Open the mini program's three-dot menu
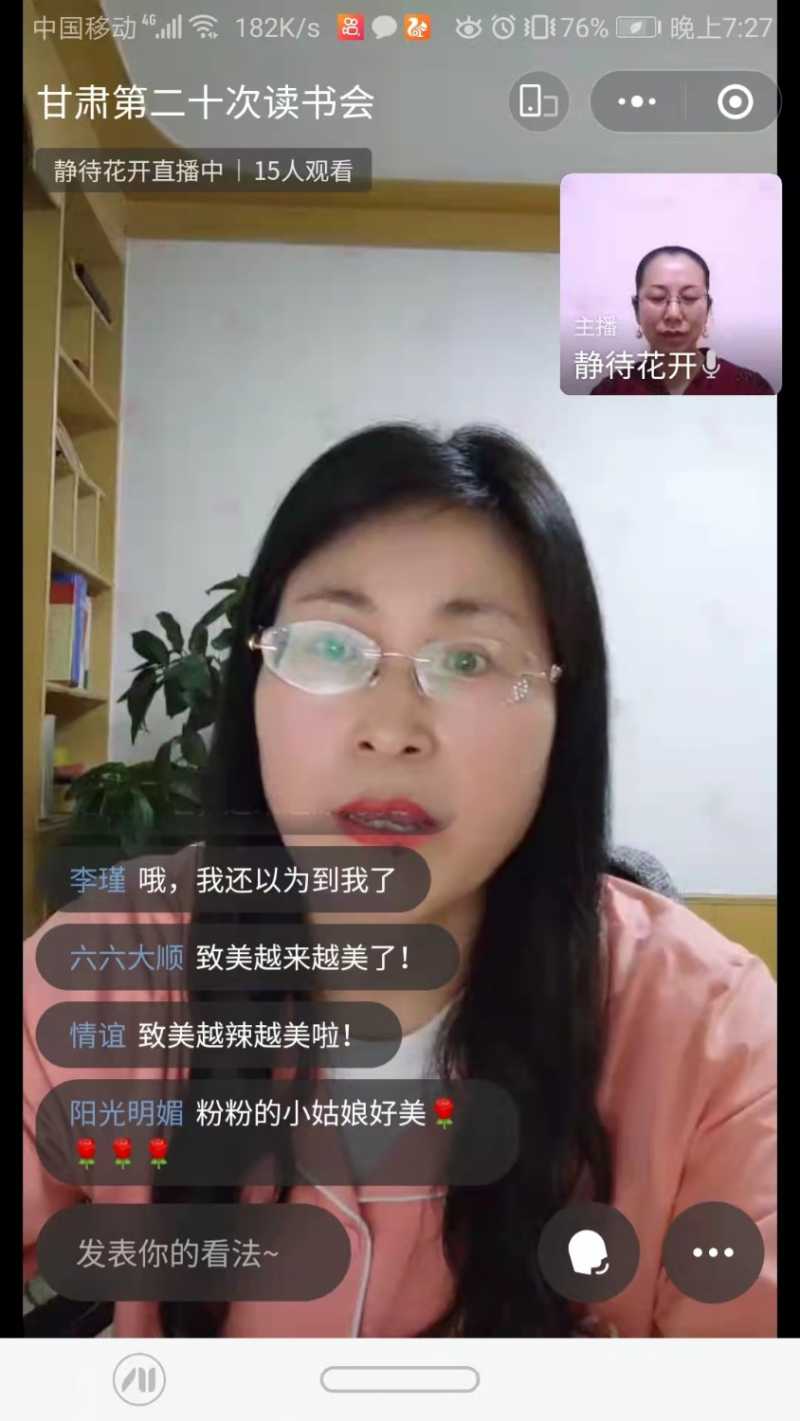800x1421 pixels. click(637, 102)
